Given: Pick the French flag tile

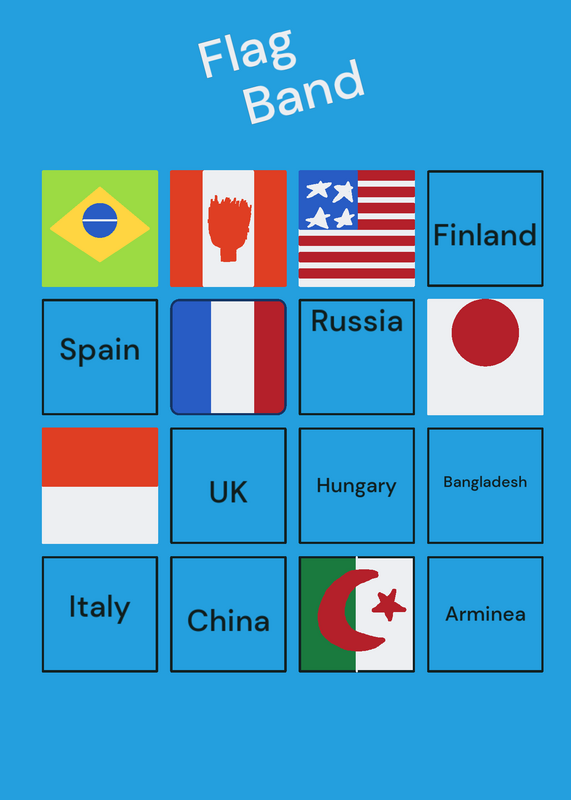Looking at the screenshot, I should pos(228,357).
